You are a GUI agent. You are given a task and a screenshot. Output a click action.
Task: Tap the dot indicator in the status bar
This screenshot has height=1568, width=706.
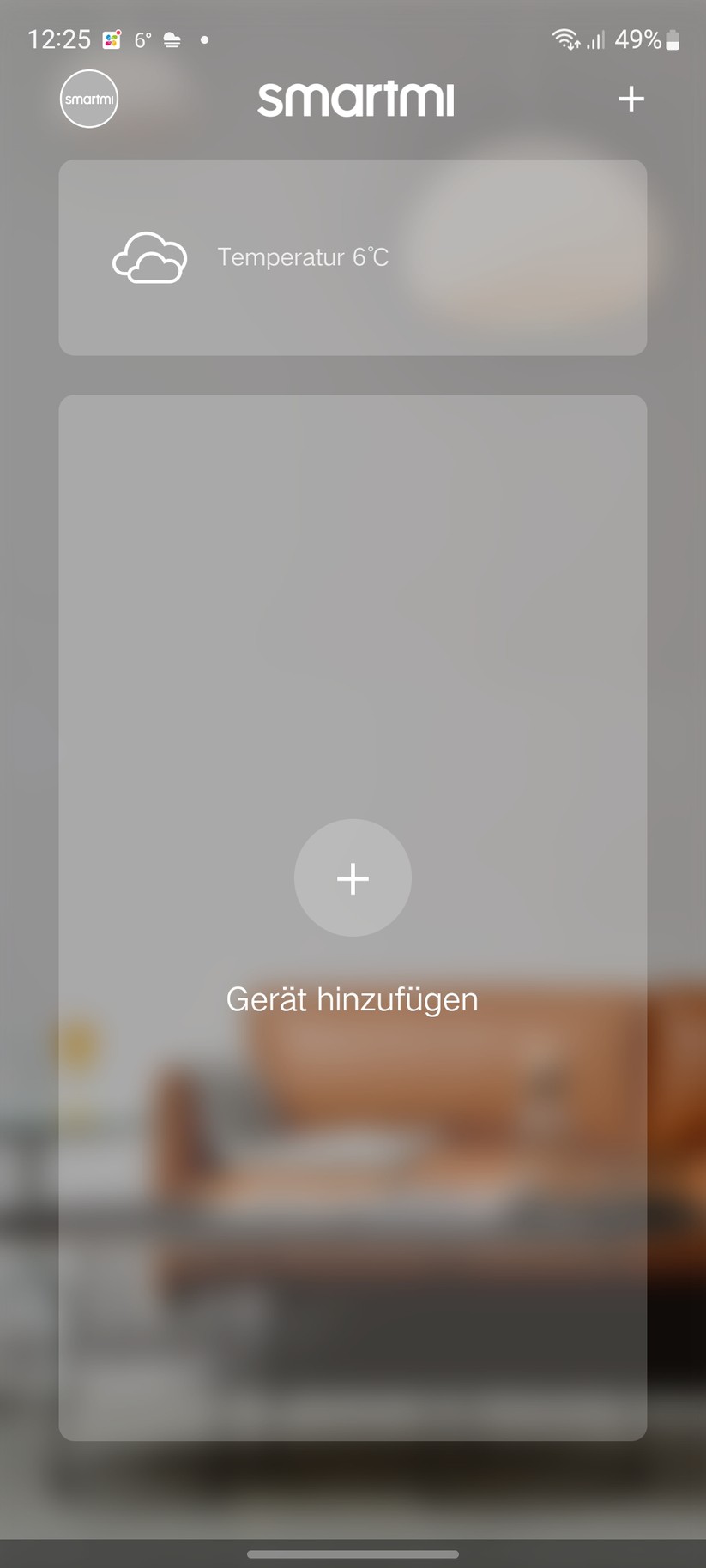204,39
